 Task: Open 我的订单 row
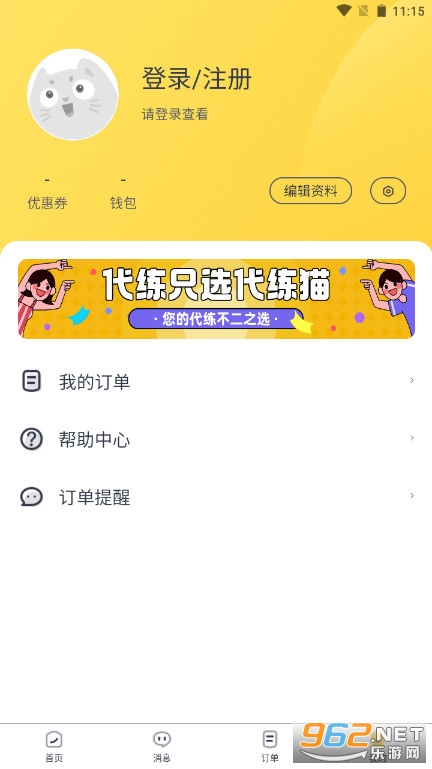[x=216, y=381]
